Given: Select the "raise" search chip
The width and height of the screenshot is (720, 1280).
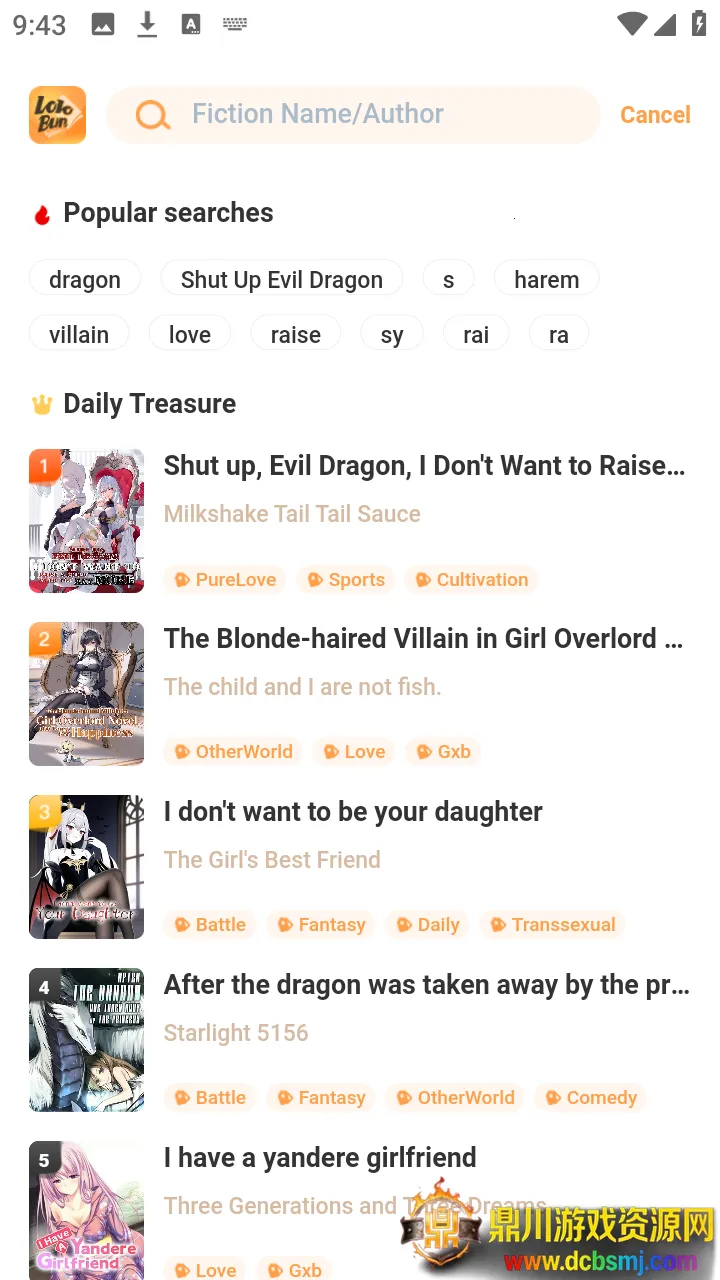Looking at the screenshot, I should (295, 335).
